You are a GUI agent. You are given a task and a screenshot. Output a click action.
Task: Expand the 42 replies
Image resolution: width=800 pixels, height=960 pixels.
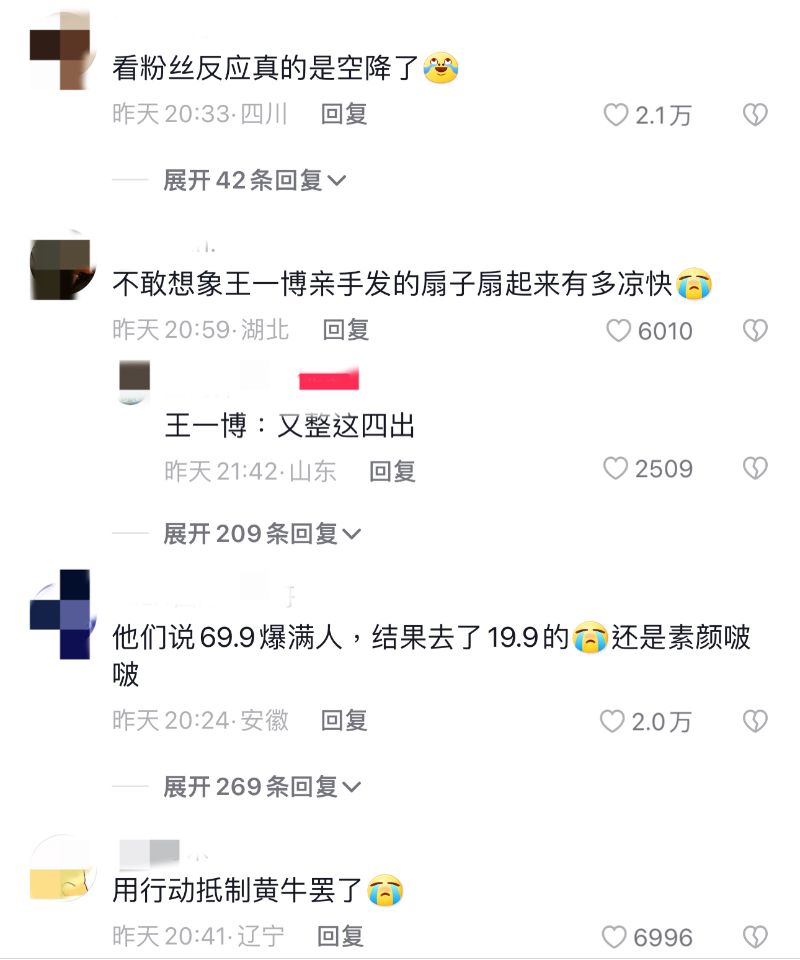(x=255, y=180)
